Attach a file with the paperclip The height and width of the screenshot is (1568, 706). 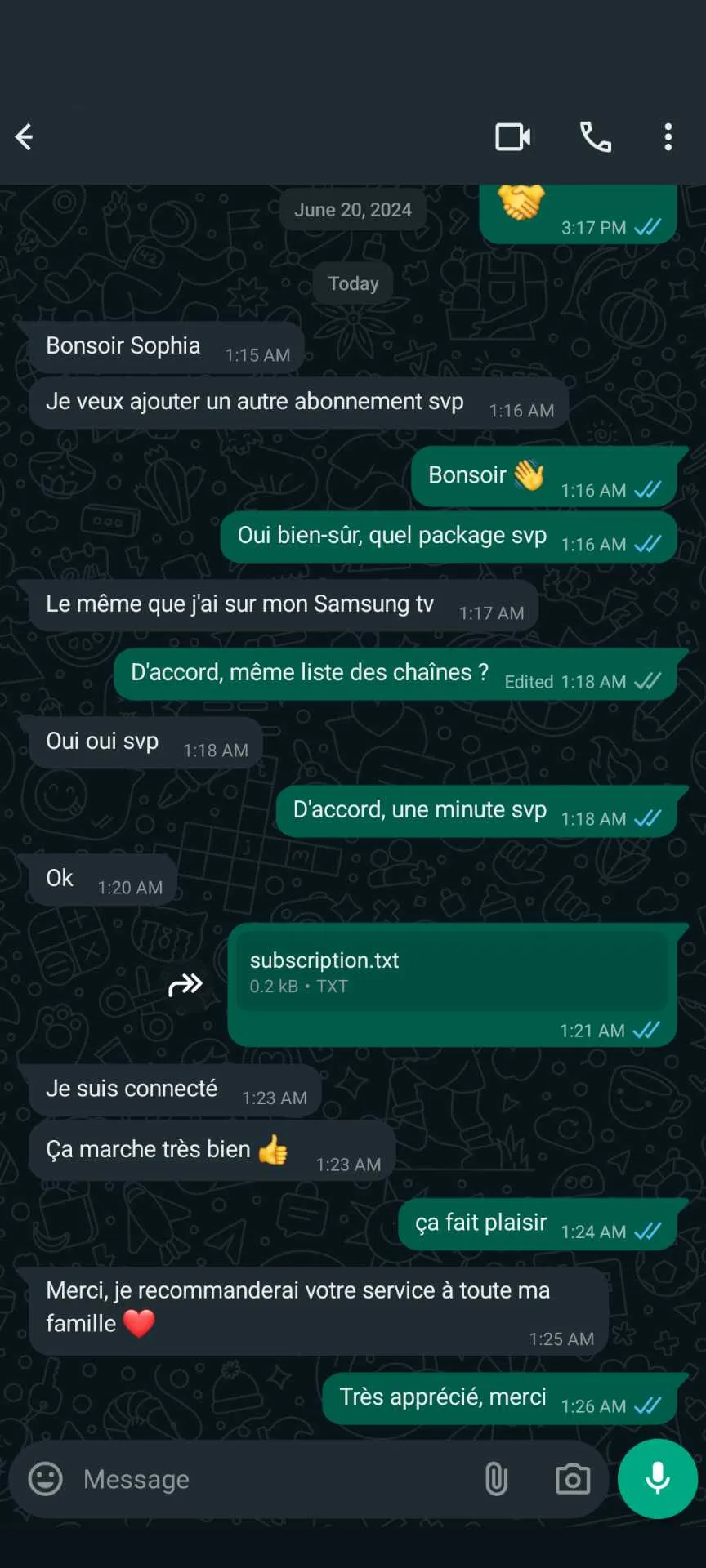coord(496,1479)
